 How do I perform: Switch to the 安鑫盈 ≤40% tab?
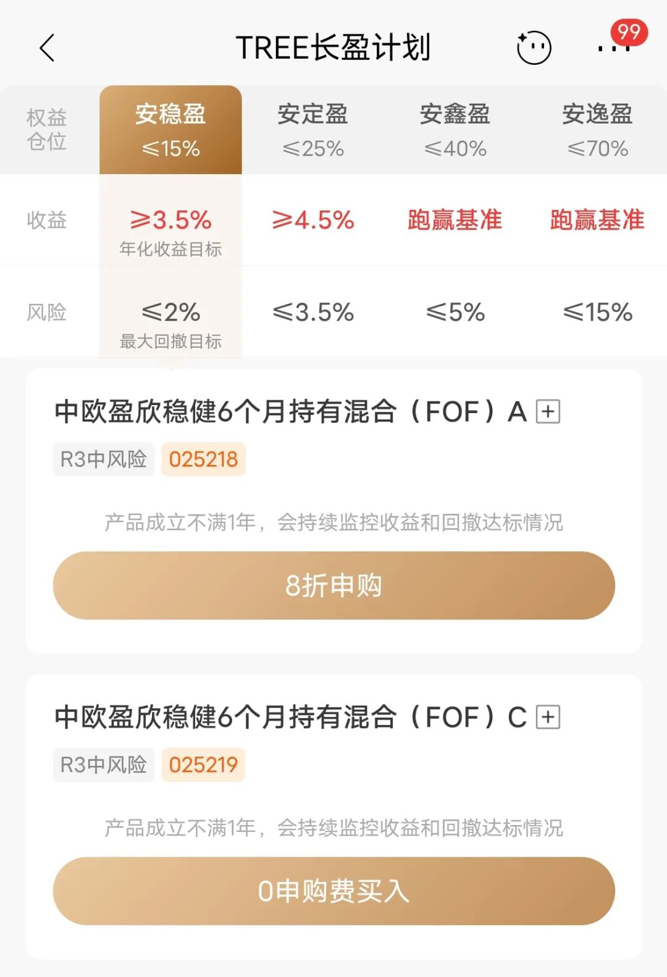click(455, 130)
